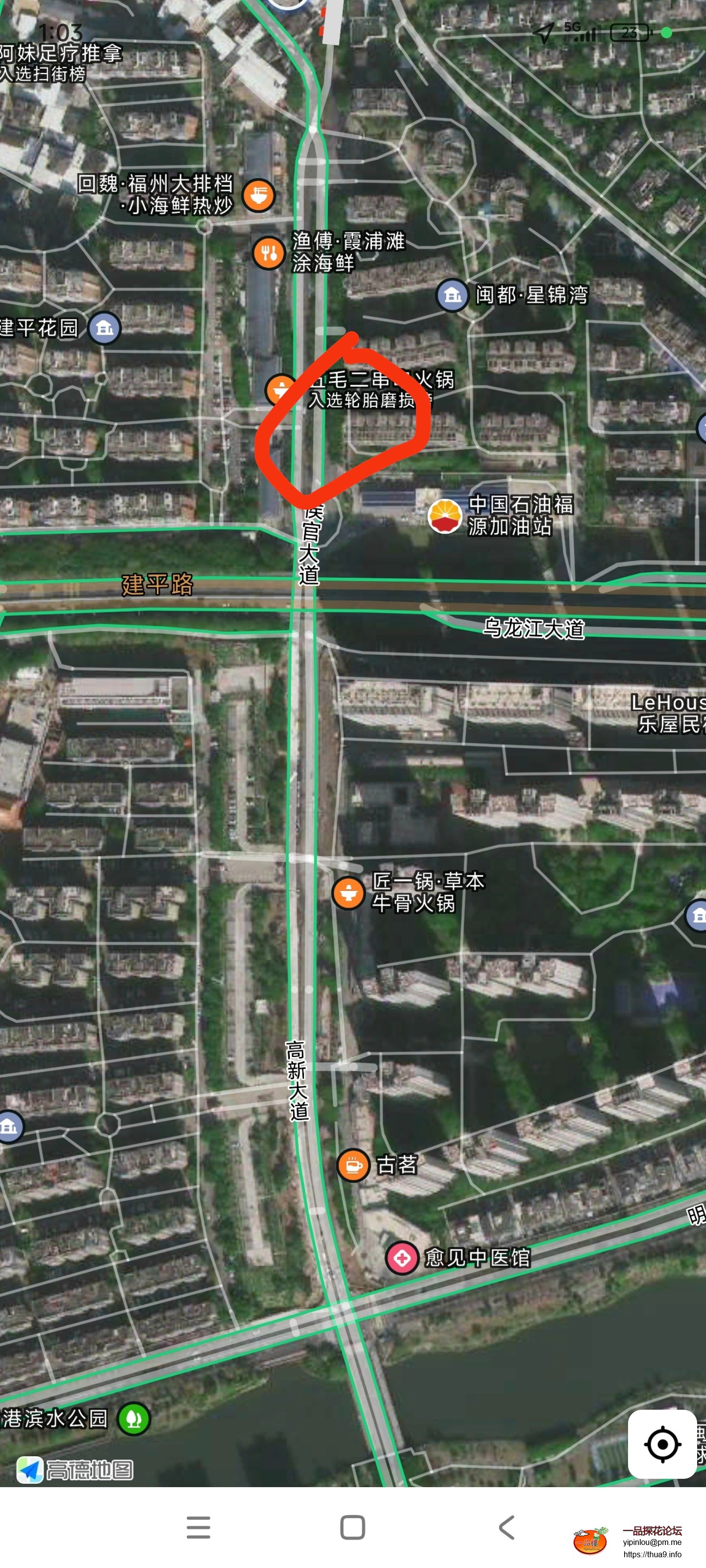Open the 建平花园 map marker

click(105, 328)
